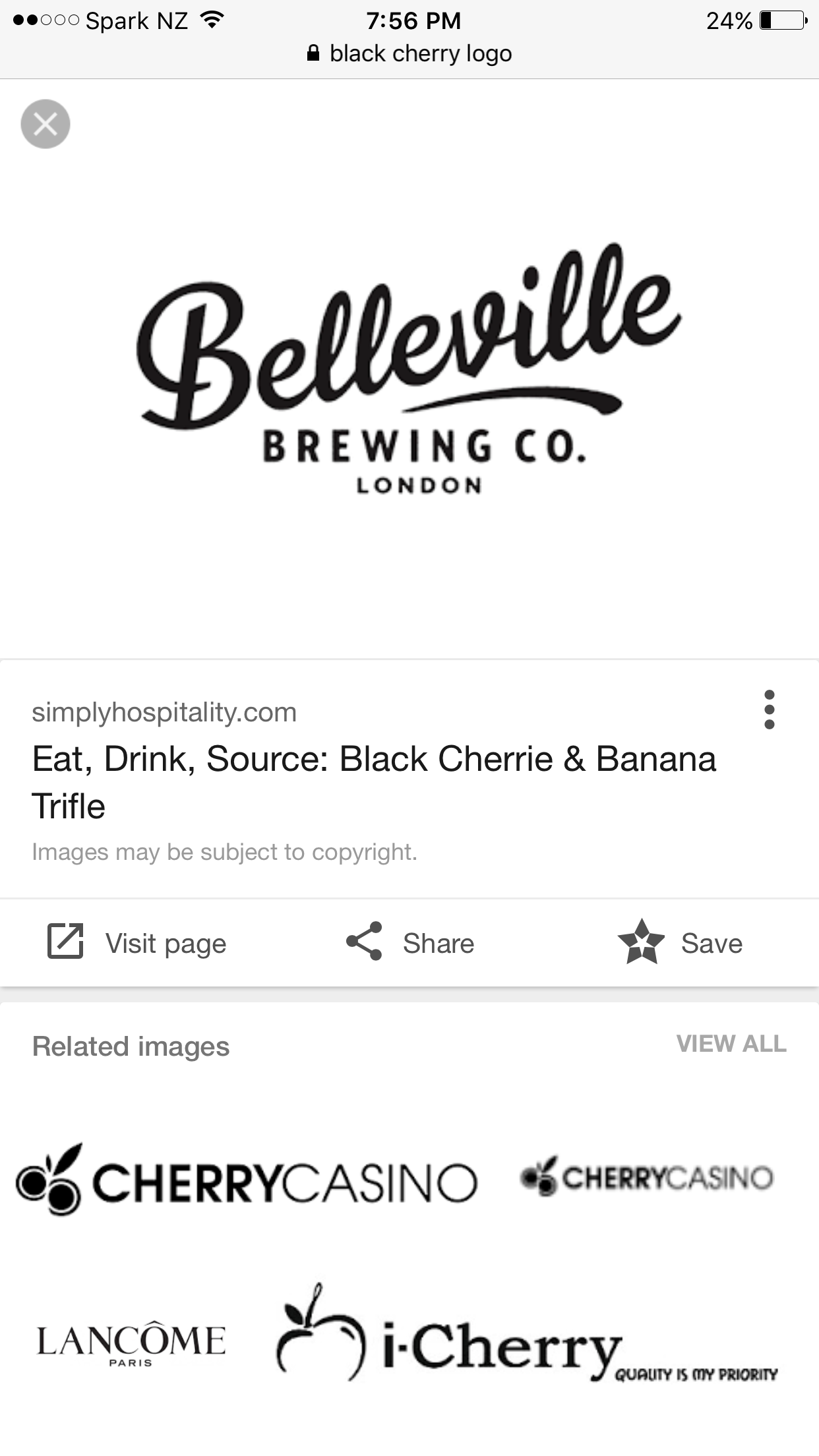The height and width of the screenshot is (1456, 819).
Task: Open the three-dot overflow menu
Action: (769, 710)
